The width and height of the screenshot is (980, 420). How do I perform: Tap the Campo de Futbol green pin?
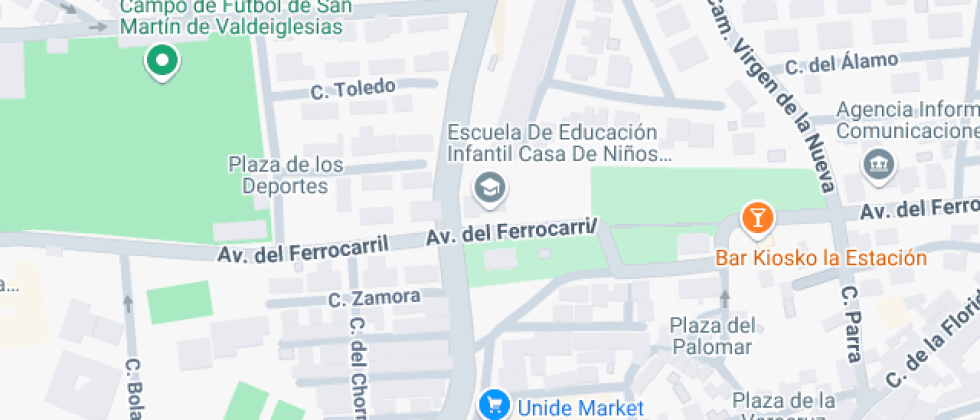(x=161, y=63)
